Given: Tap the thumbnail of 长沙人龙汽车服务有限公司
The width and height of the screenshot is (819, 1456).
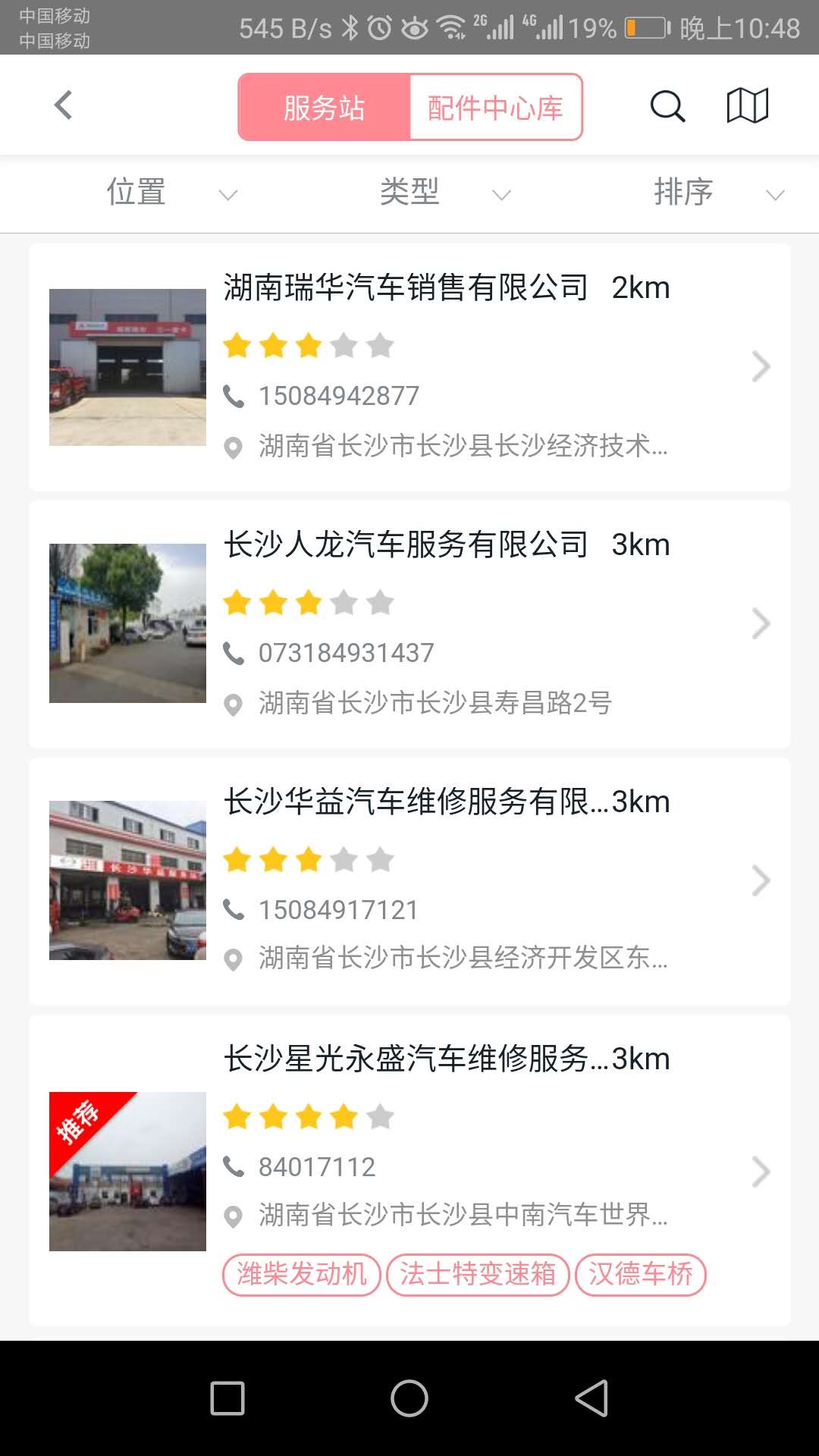Looking at the screenshot, I should [127, 623].
